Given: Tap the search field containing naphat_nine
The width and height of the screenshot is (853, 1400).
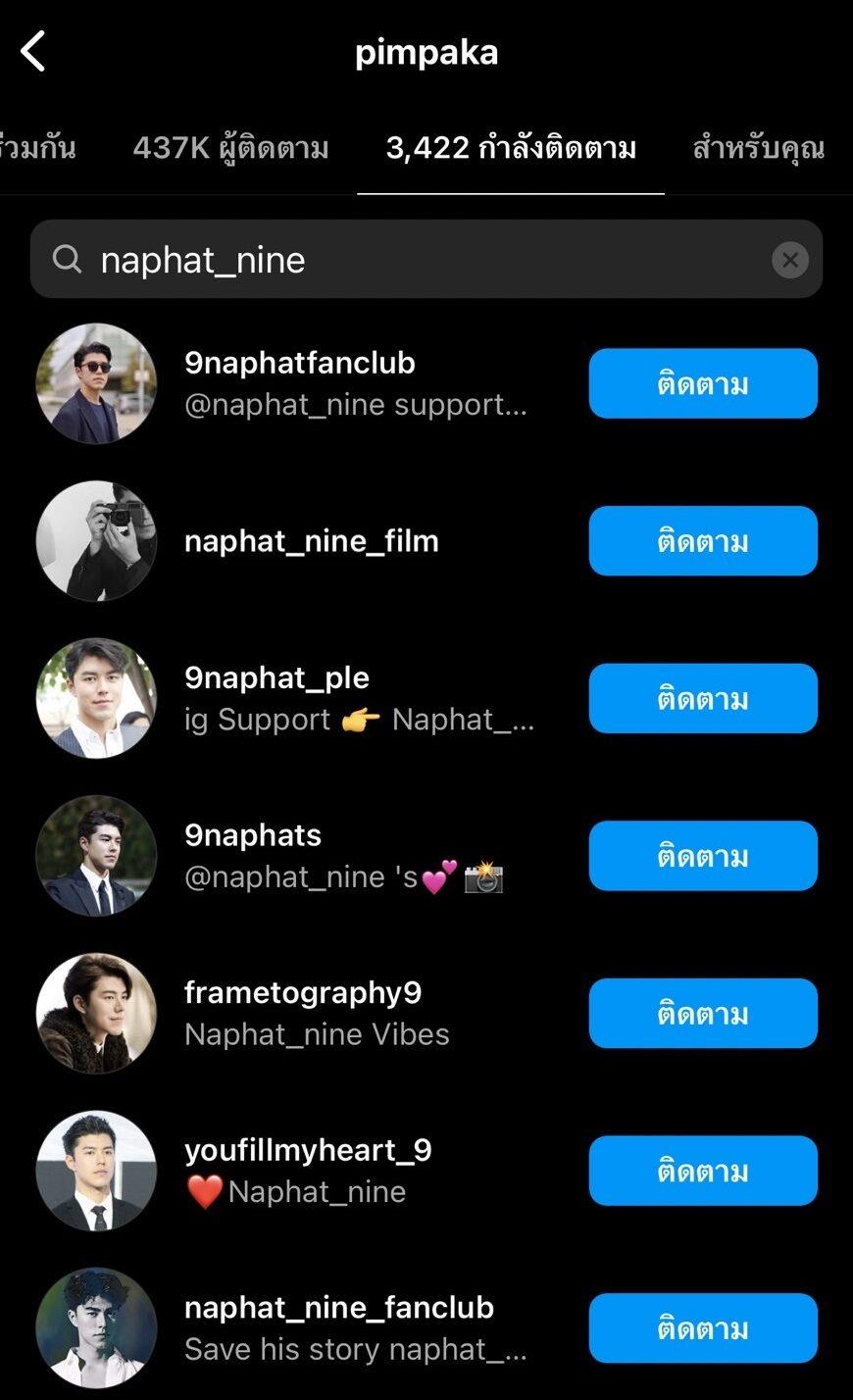Looking at the screenshot, I should 412,260.
